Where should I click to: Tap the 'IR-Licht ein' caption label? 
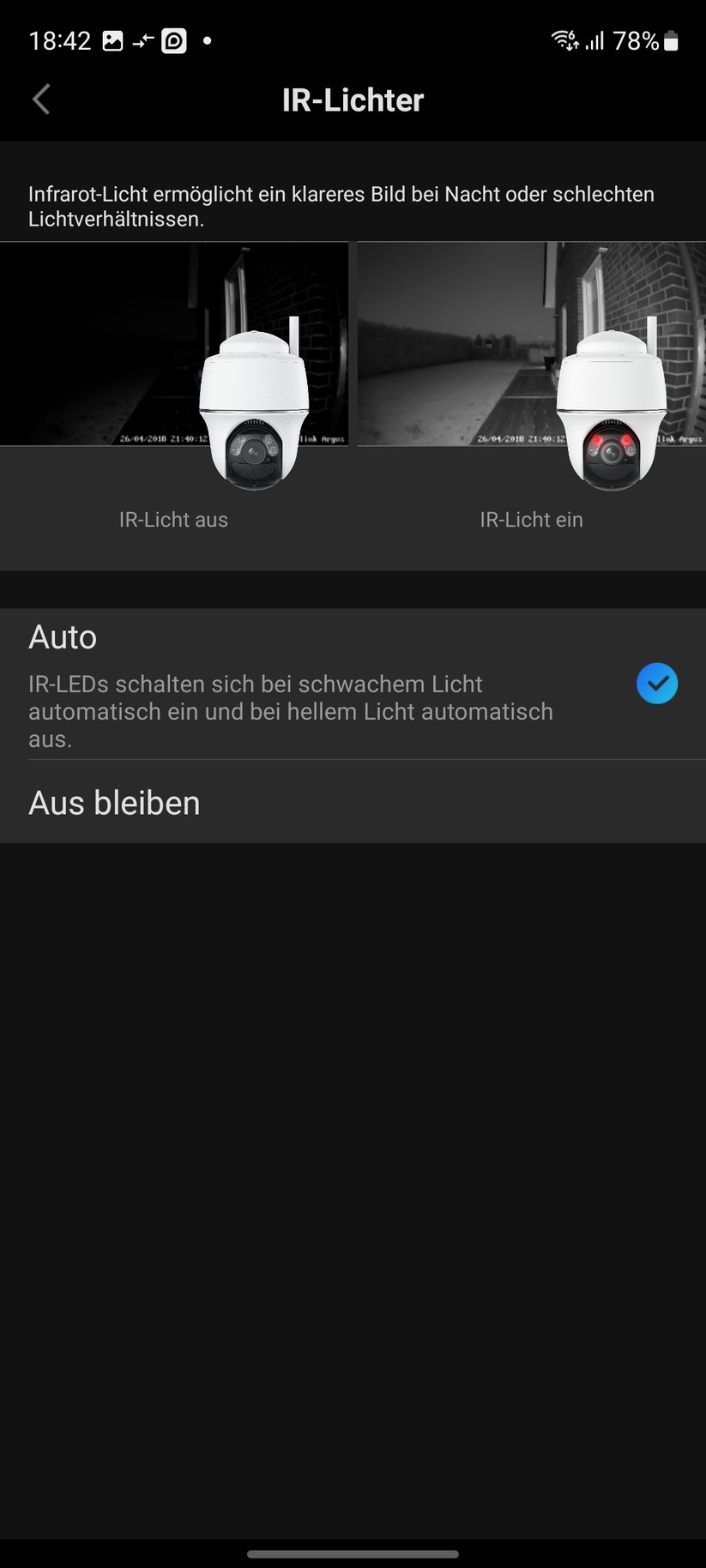click(x=531, y=519)
